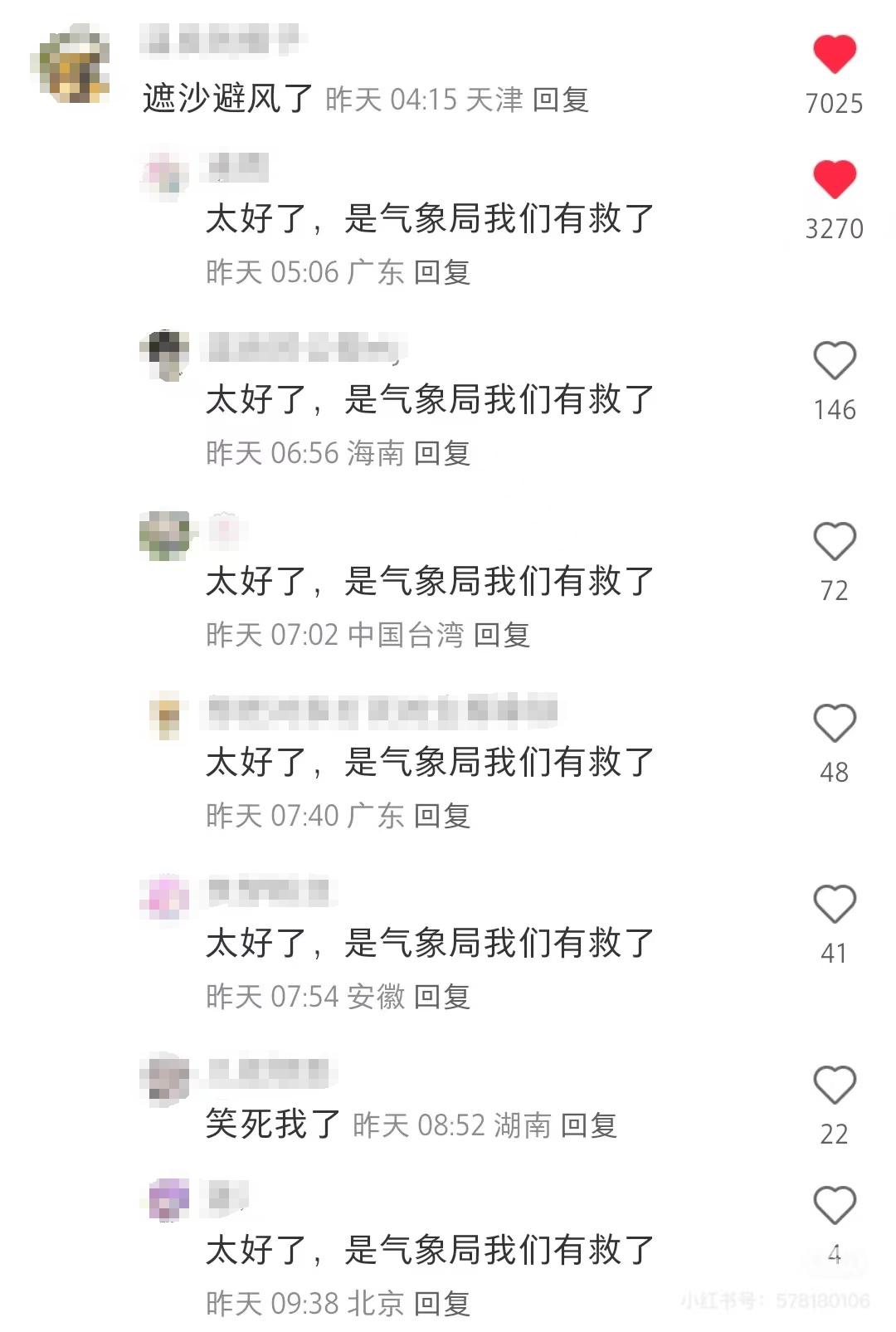Reply to the Tianjin comment at 04:15

pos(560,100)
